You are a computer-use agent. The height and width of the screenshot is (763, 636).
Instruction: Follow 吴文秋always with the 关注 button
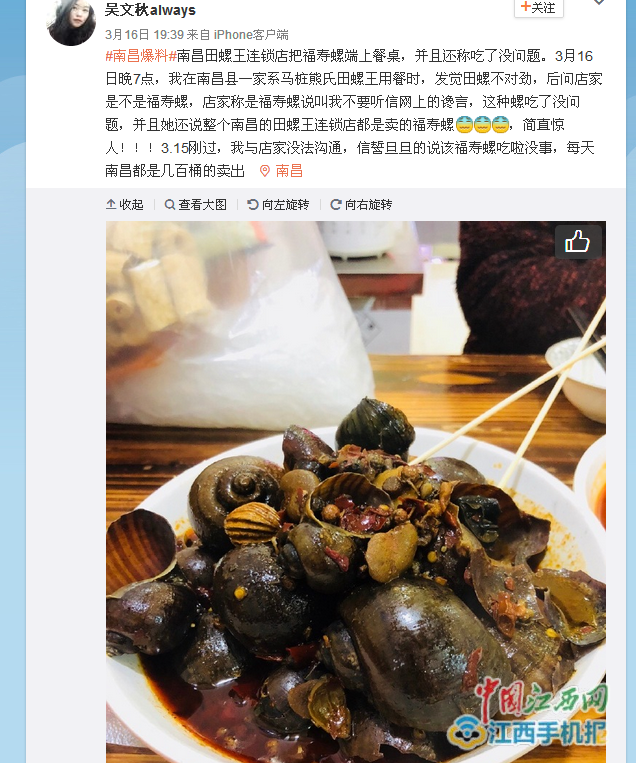pos(539,8)
